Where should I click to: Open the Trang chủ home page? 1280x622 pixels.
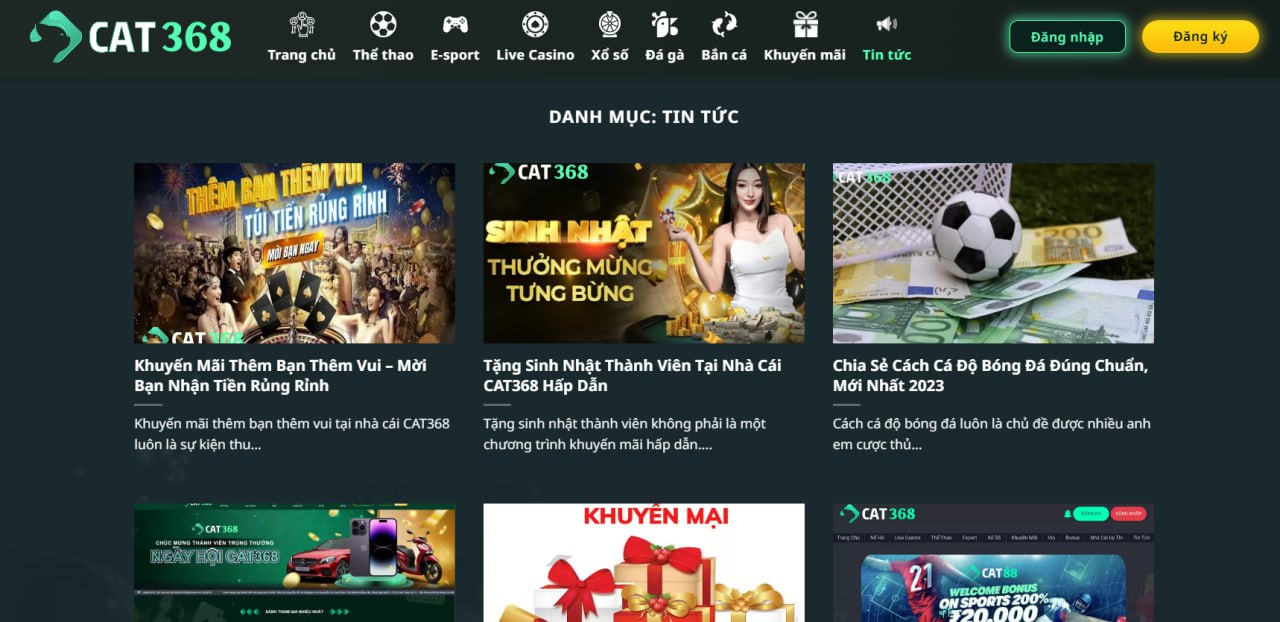[x=301, y=38]
